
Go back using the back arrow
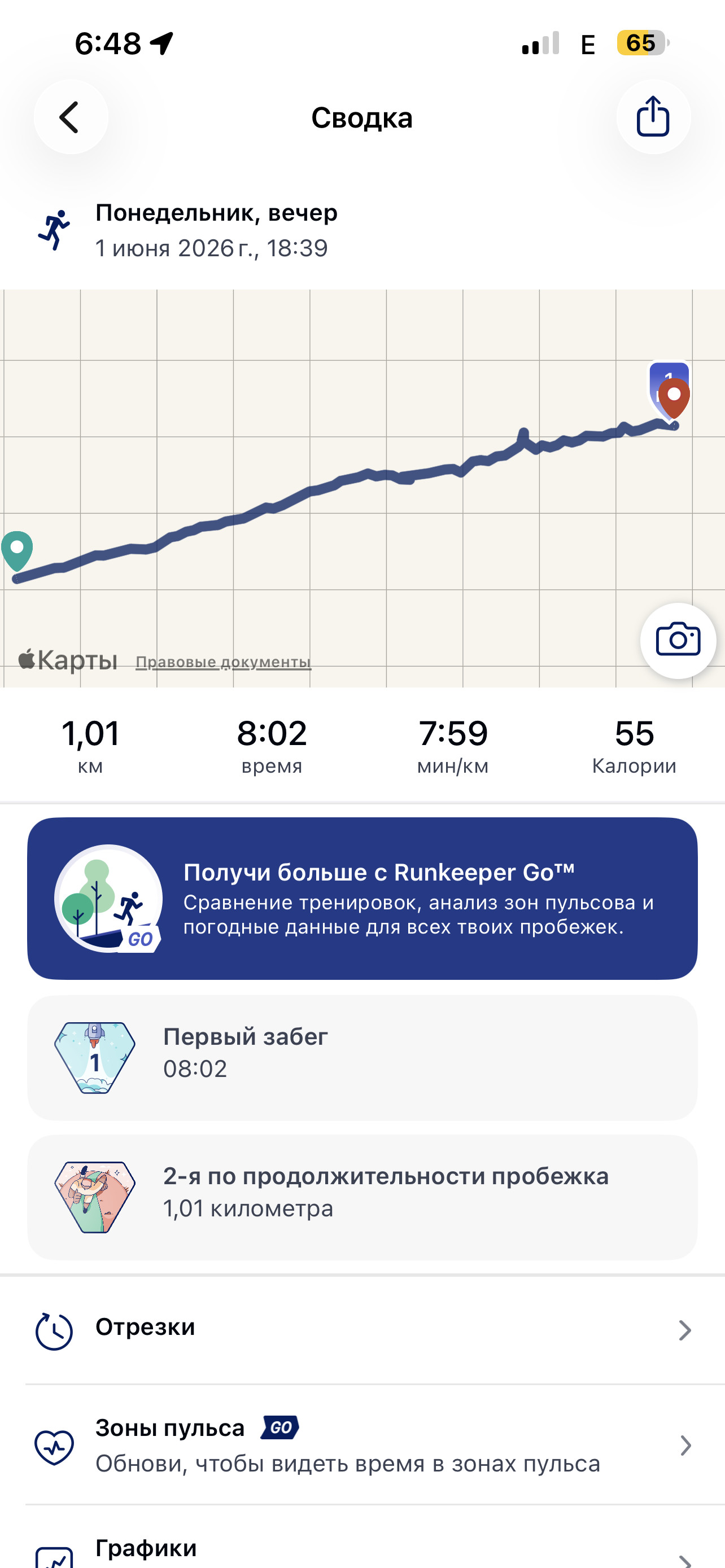71,117
